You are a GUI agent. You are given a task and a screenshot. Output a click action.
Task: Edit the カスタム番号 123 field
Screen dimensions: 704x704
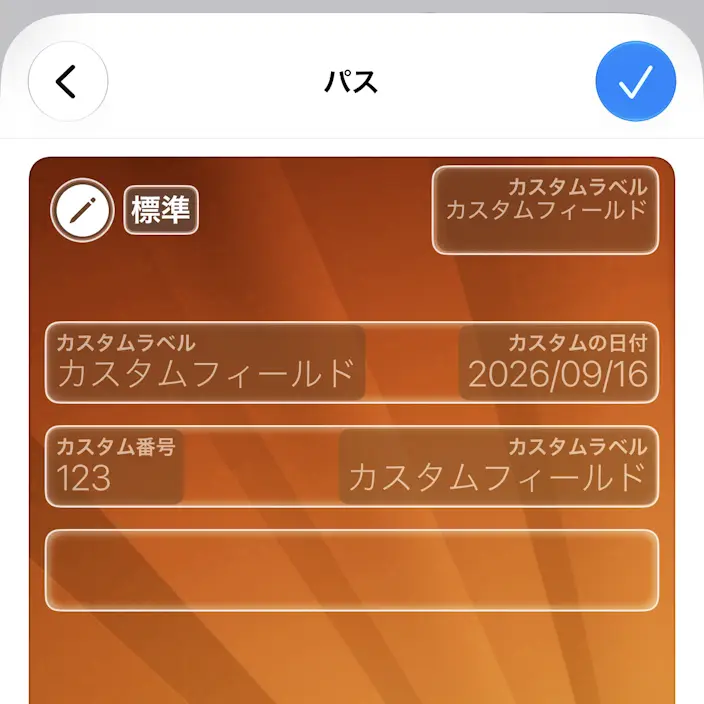tap(115, 466)
